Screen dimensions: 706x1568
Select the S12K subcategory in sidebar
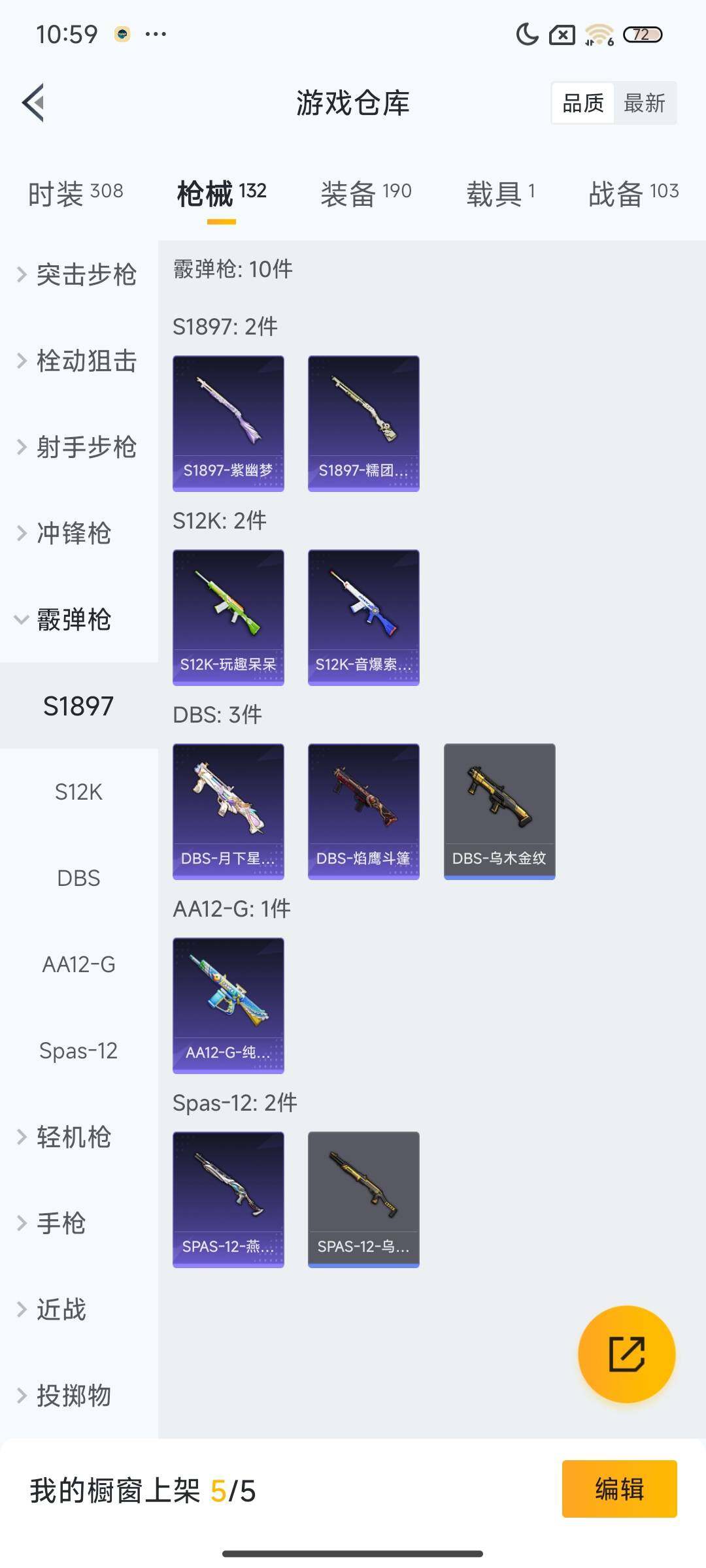[78, 792]
